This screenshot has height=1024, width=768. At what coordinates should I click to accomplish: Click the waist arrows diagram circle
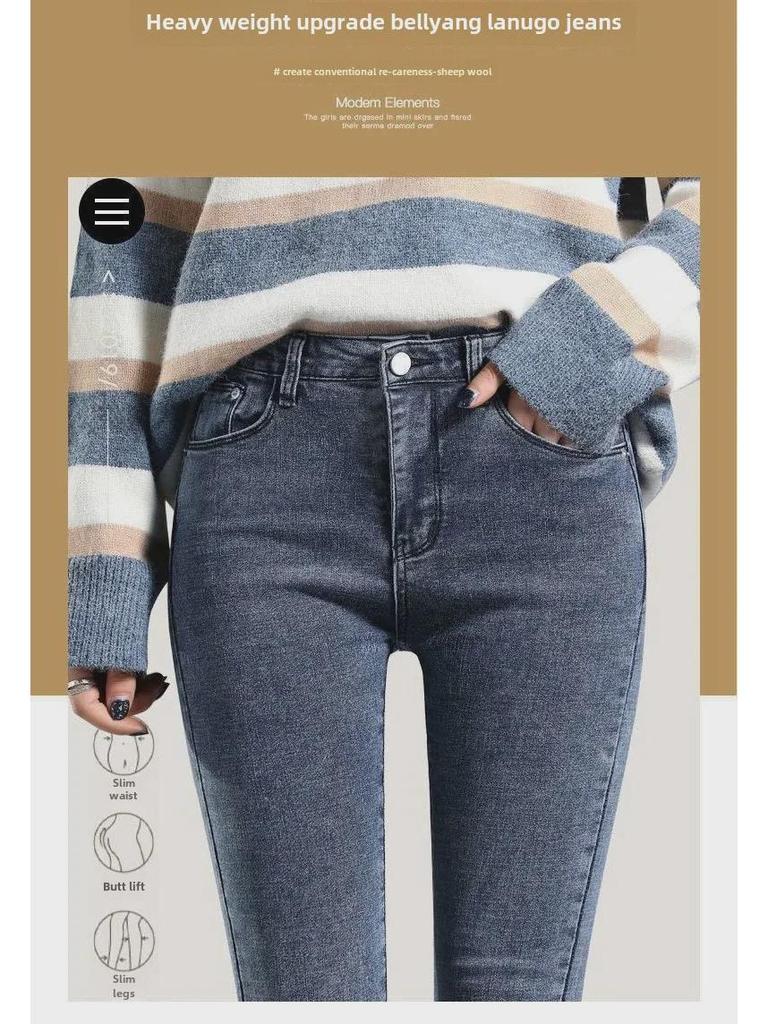(122, 748)
